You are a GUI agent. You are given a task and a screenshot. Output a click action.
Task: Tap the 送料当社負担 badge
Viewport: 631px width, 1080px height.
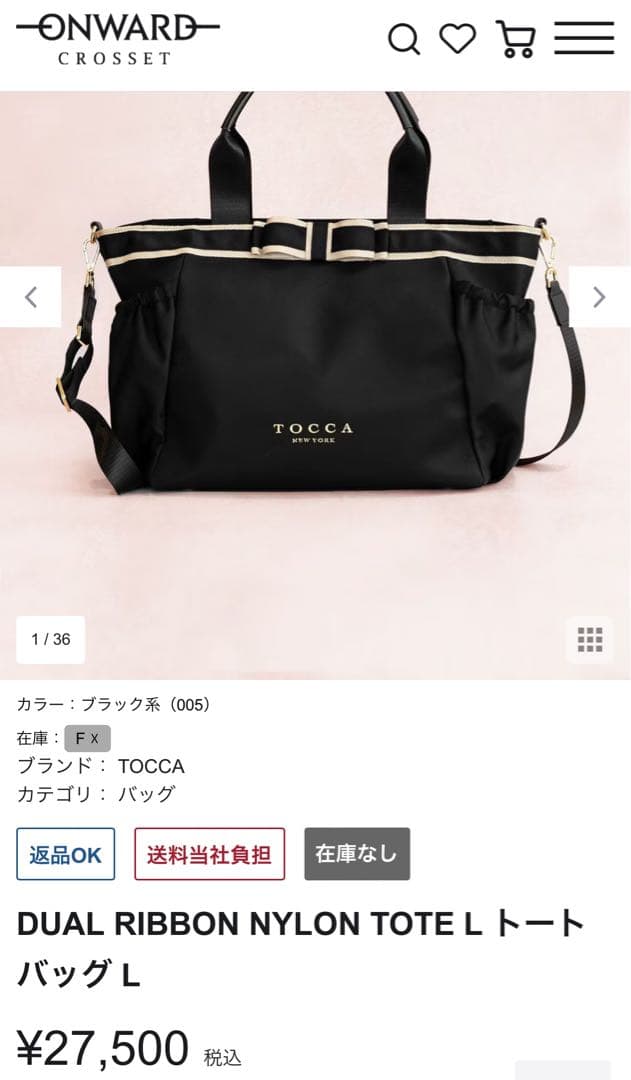pyautogui.click(x=209, y=854)
